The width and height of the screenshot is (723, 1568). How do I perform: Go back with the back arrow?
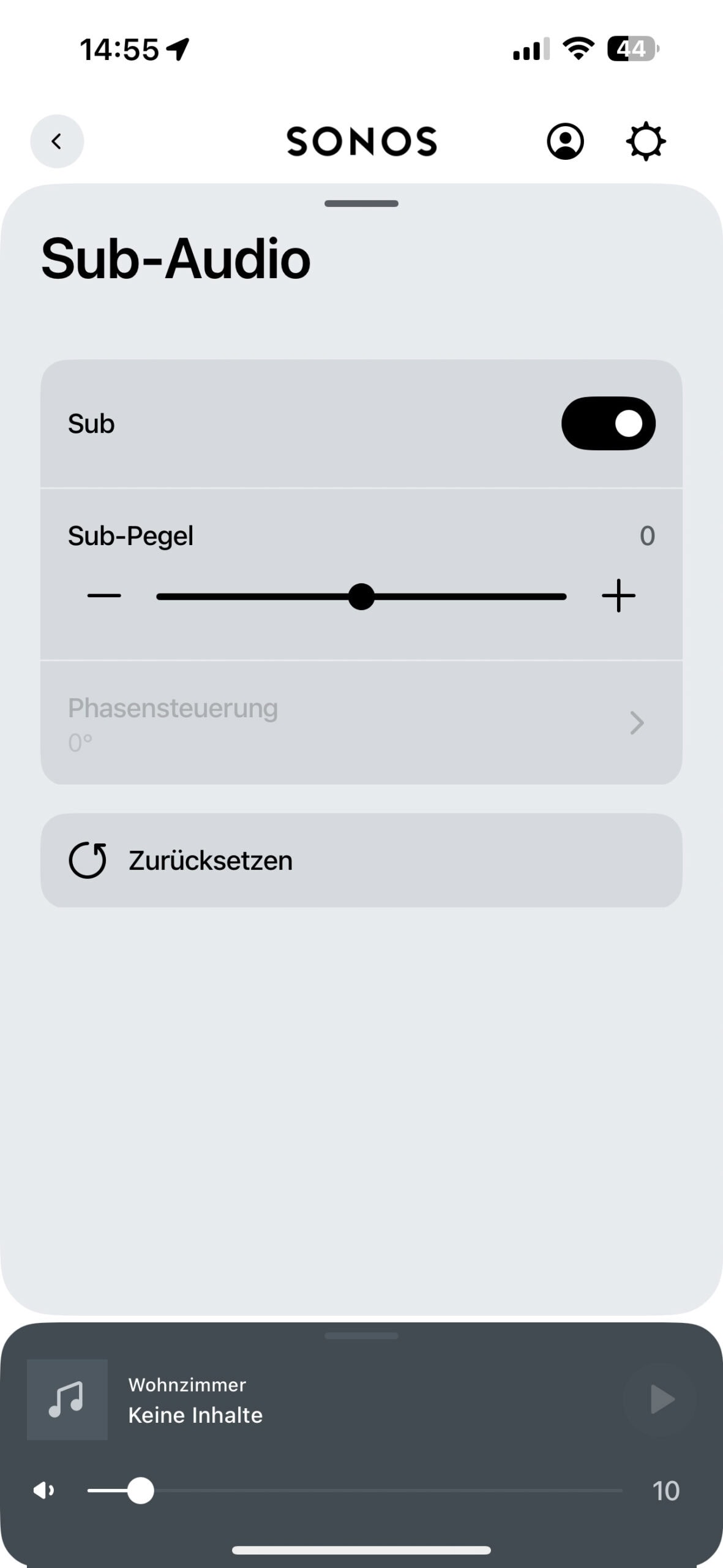pos(57,141)
